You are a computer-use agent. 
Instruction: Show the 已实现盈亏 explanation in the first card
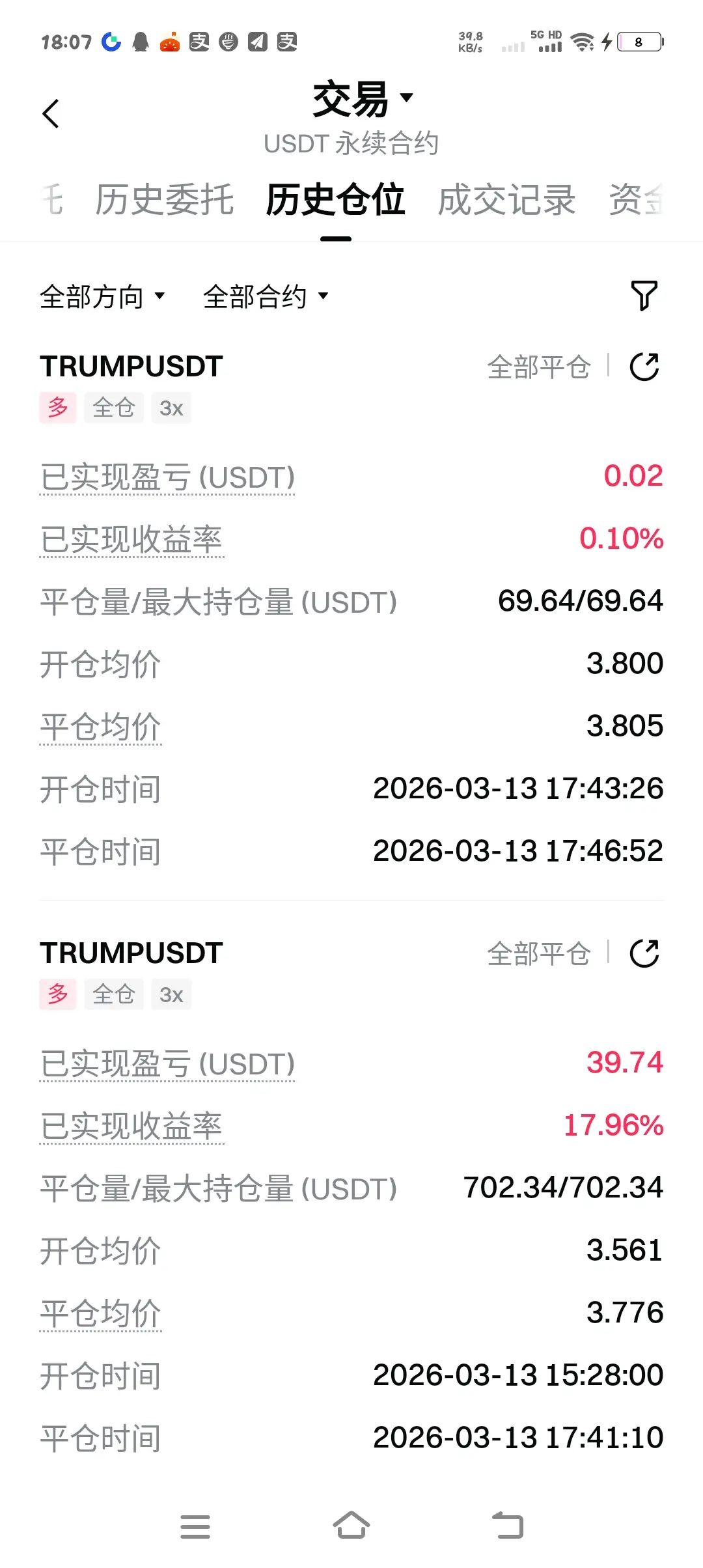(x=167, y=477)
